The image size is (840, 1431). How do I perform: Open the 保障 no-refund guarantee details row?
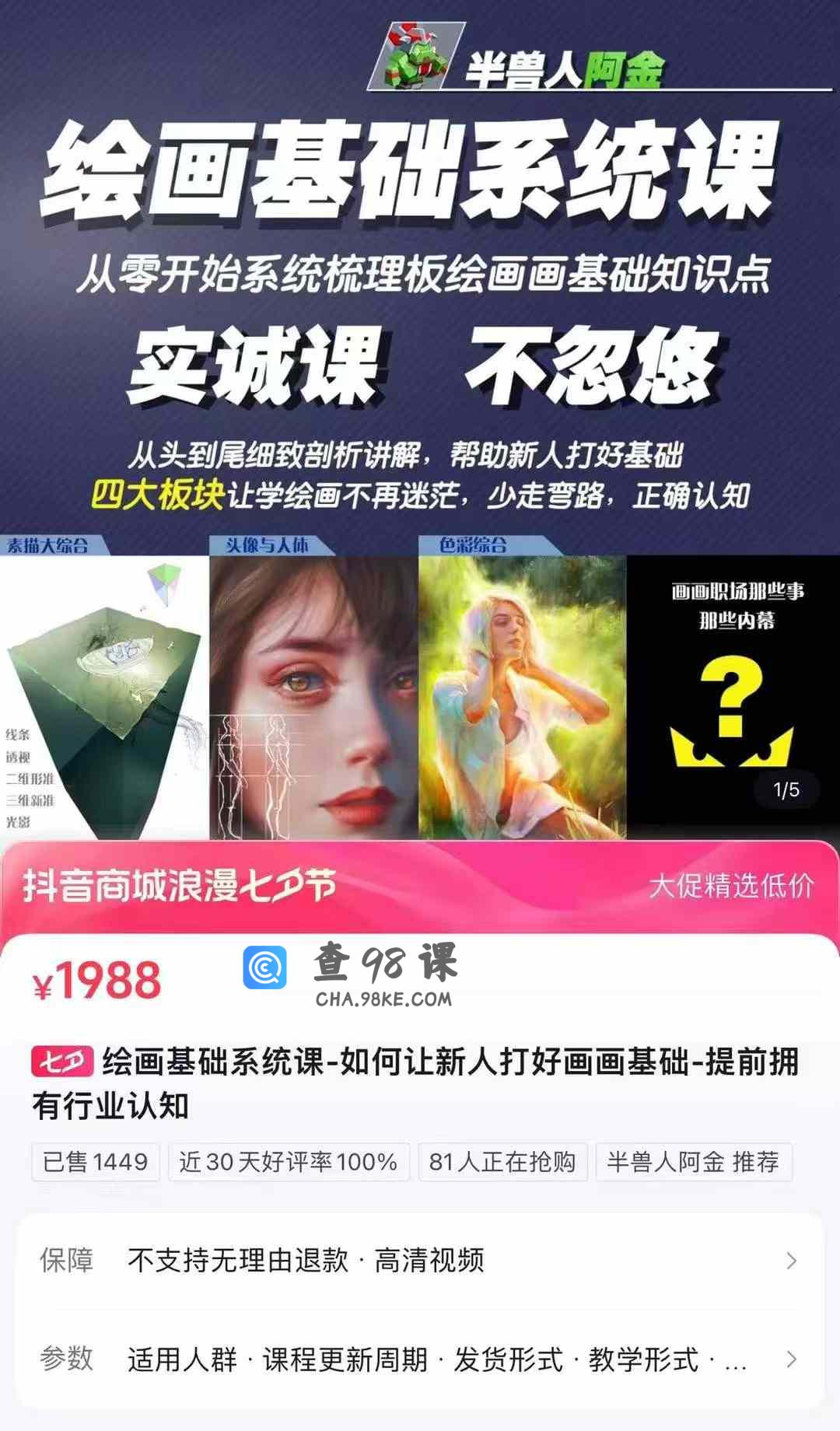click(x=420, y=1261)
